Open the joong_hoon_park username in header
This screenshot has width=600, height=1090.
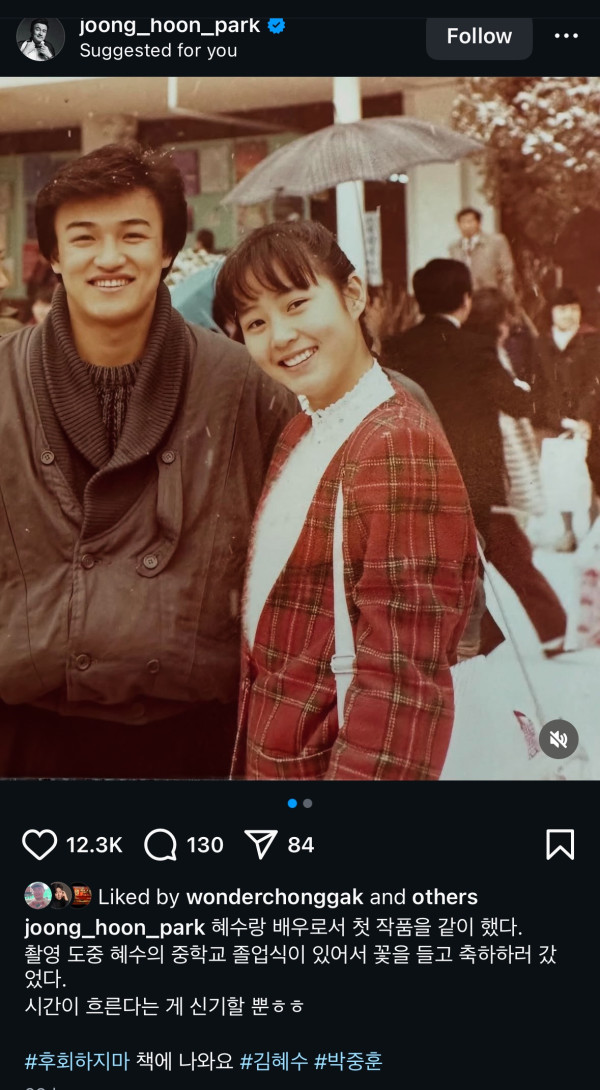point(169,24)
